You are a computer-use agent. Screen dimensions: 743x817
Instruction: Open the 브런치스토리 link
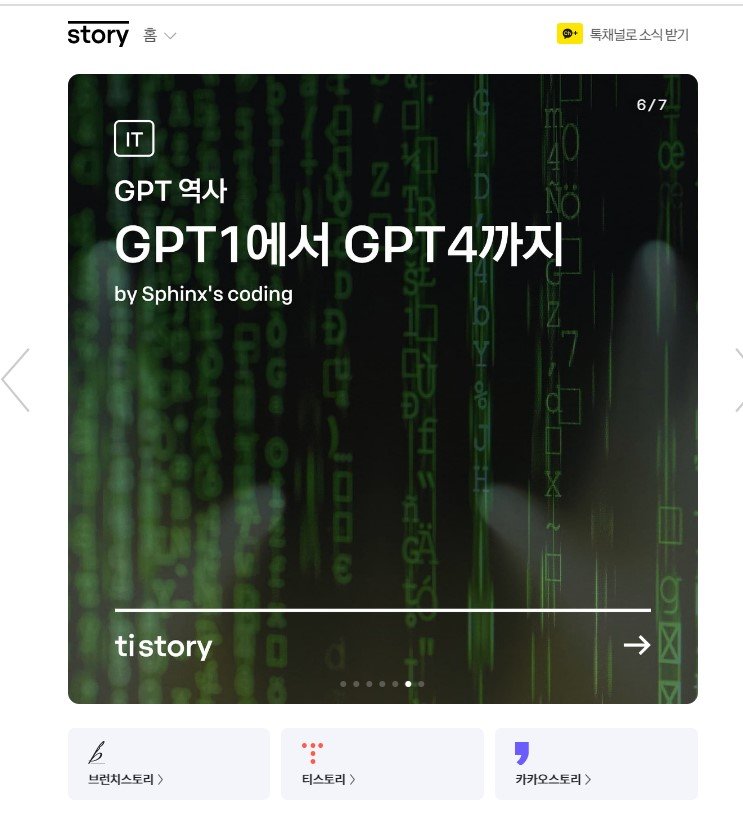coord(169,764)
